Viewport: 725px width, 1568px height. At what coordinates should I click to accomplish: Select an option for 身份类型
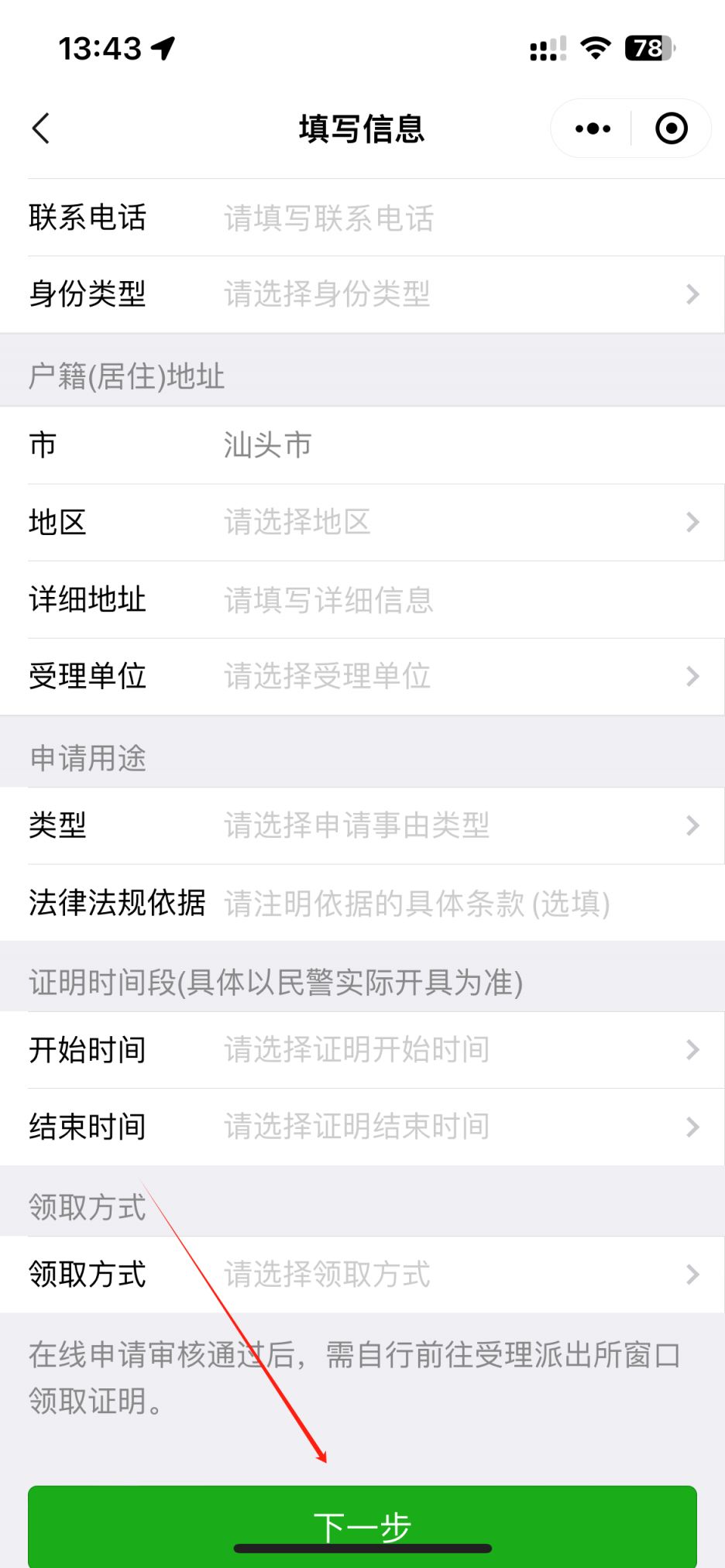pyautogui.click(x=457, y=294)
